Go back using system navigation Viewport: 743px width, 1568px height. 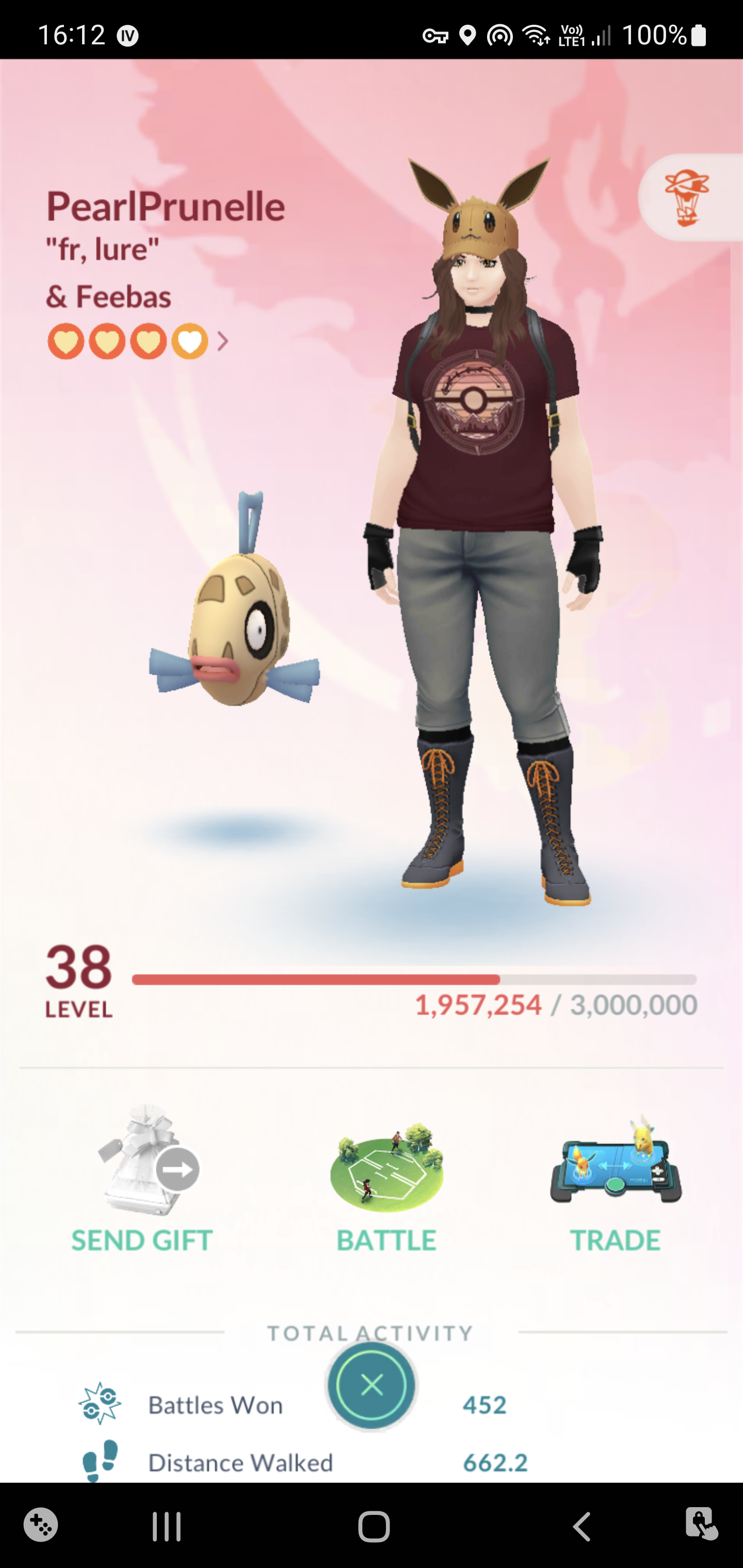[x=582, y=1527]
